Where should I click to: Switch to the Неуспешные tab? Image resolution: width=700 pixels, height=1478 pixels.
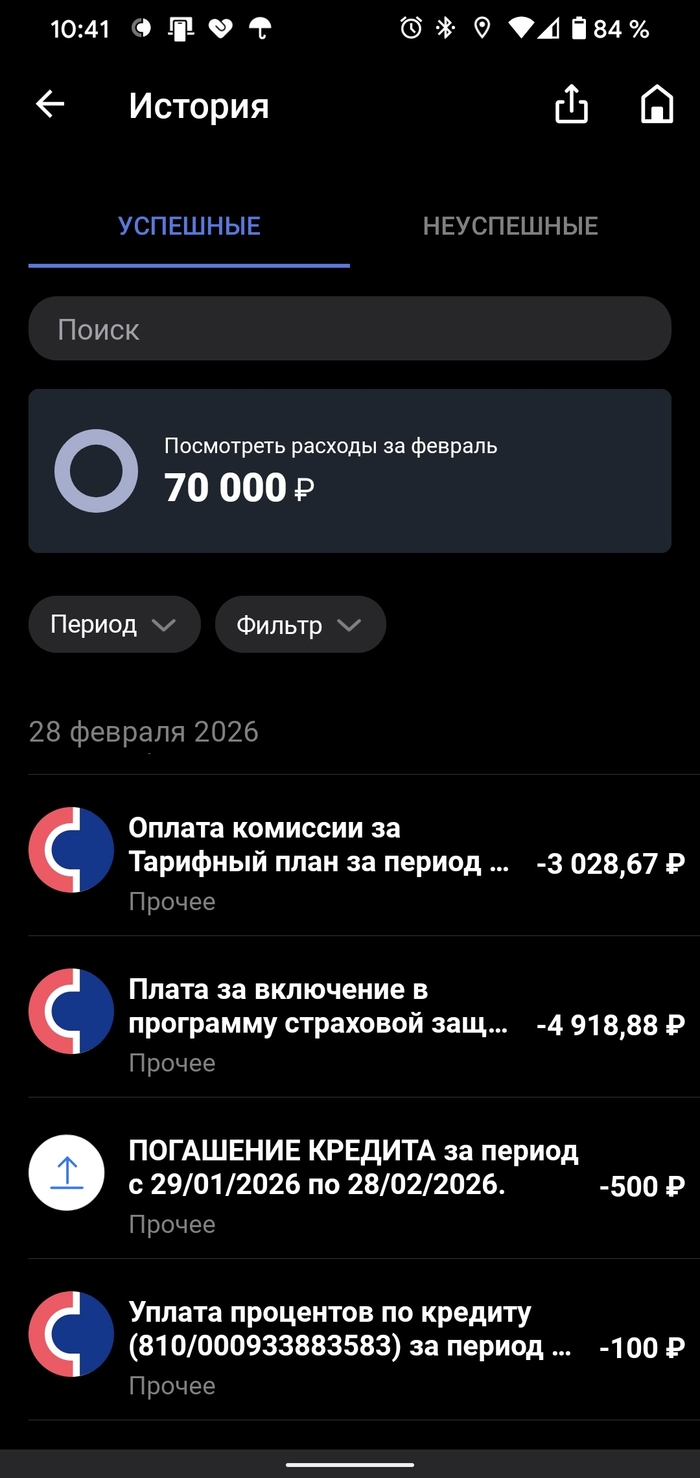pos(510,226)
